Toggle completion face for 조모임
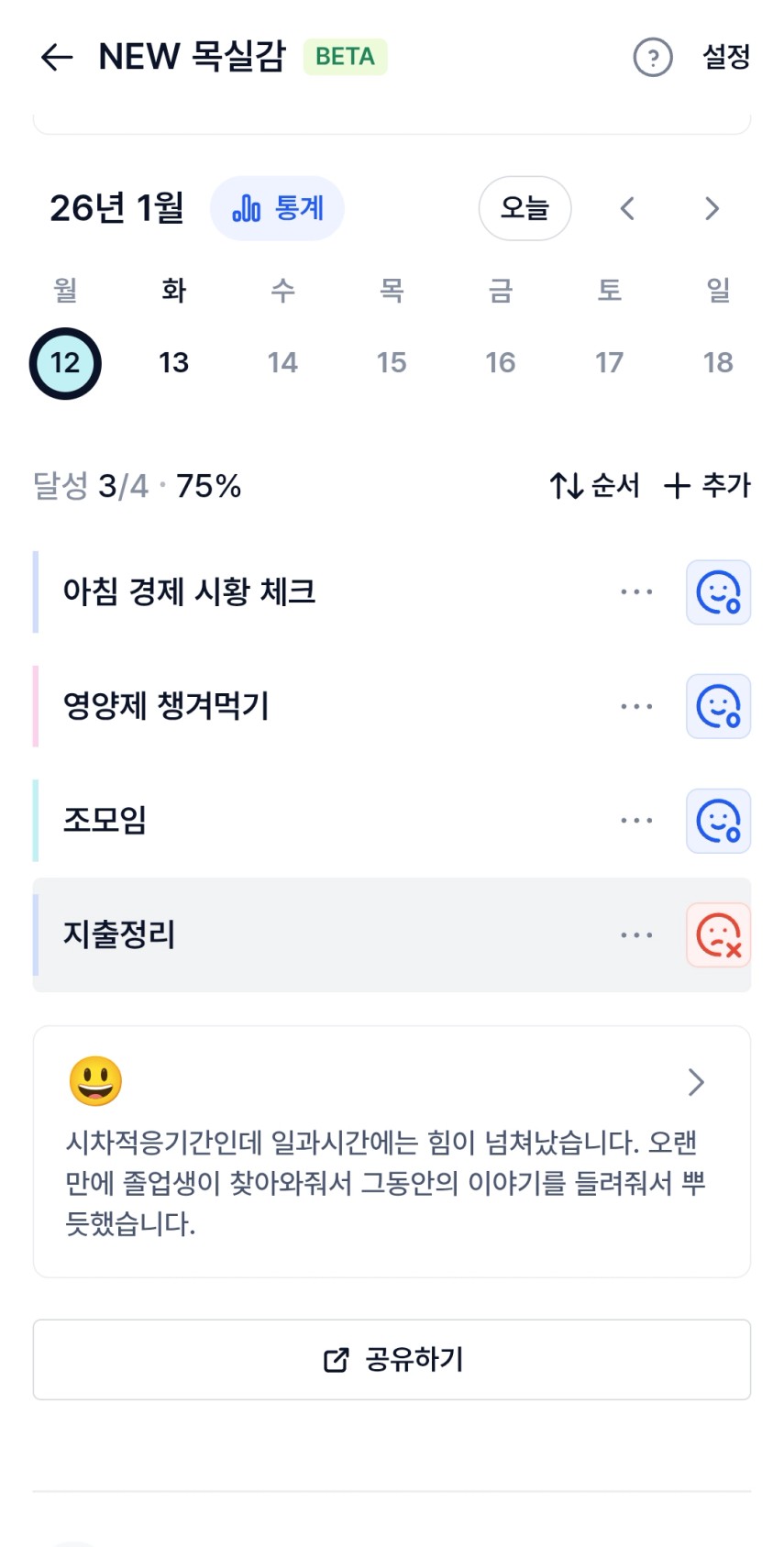Screen dimensions: 784x1547 718,821
